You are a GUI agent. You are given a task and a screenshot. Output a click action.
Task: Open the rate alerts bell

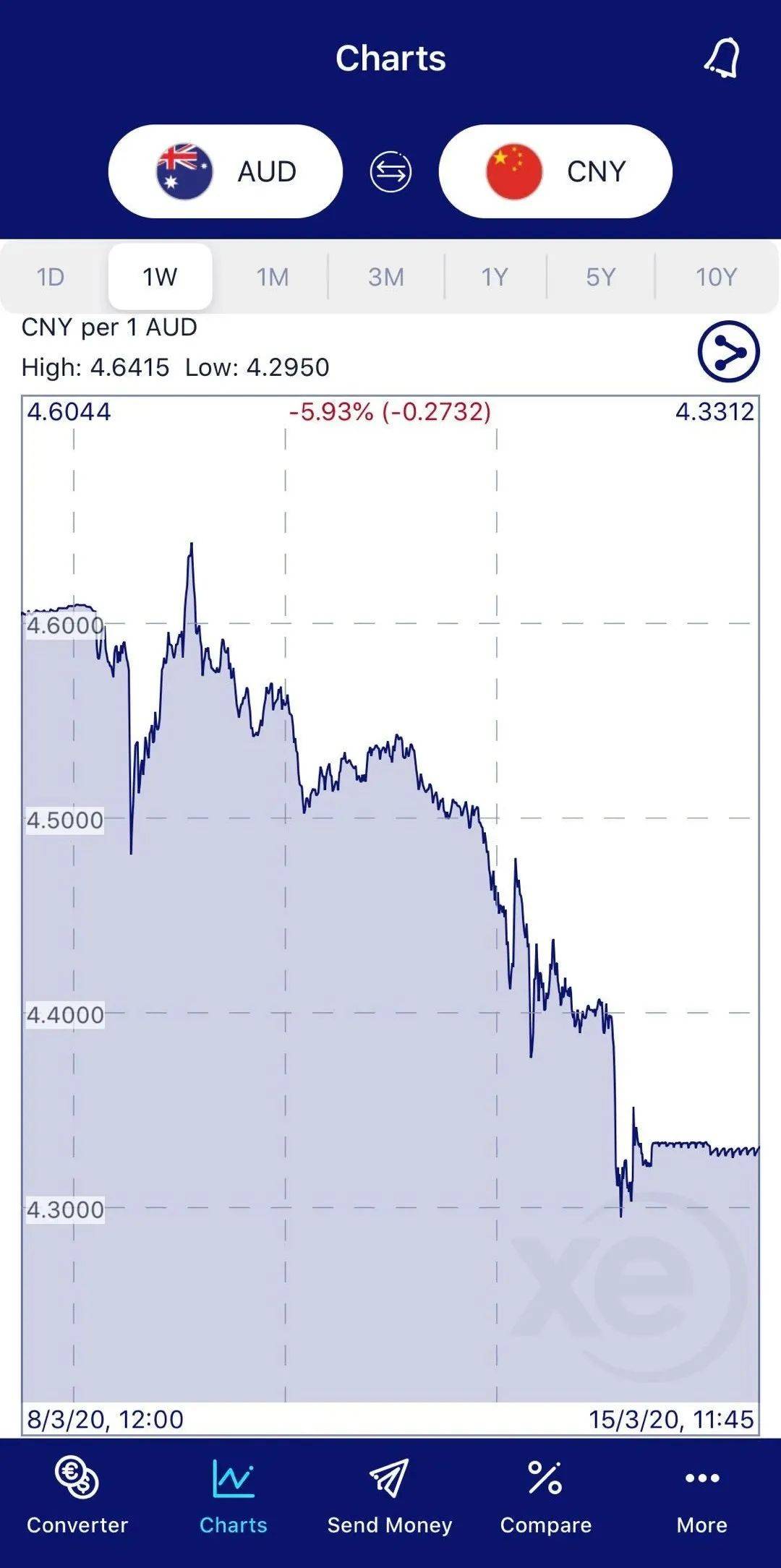(722, 58)
